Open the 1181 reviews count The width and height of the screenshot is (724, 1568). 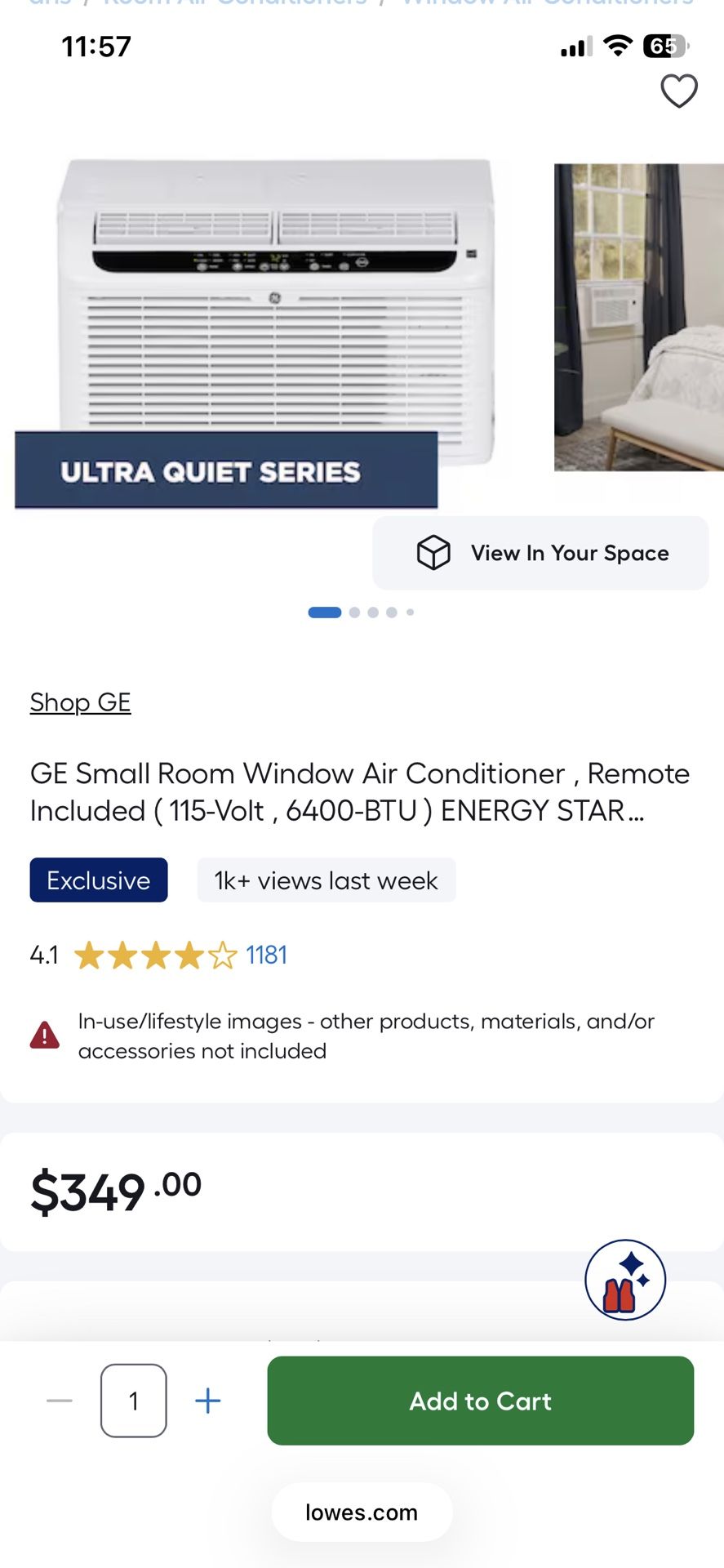[266, 955]
